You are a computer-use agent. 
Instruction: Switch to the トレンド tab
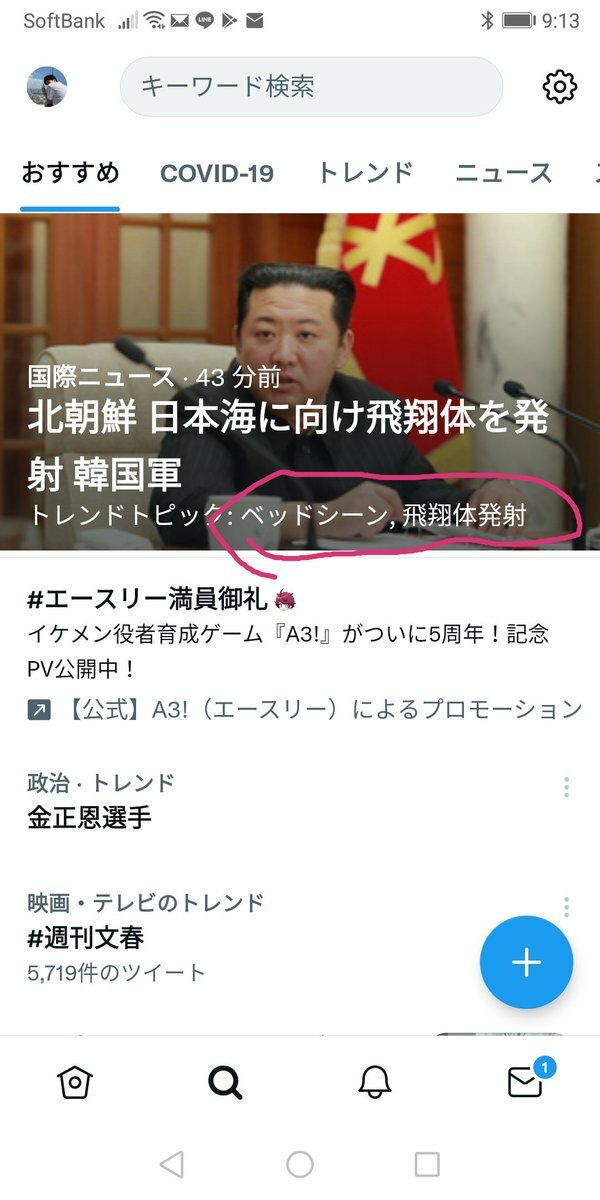tap(365, 173)
